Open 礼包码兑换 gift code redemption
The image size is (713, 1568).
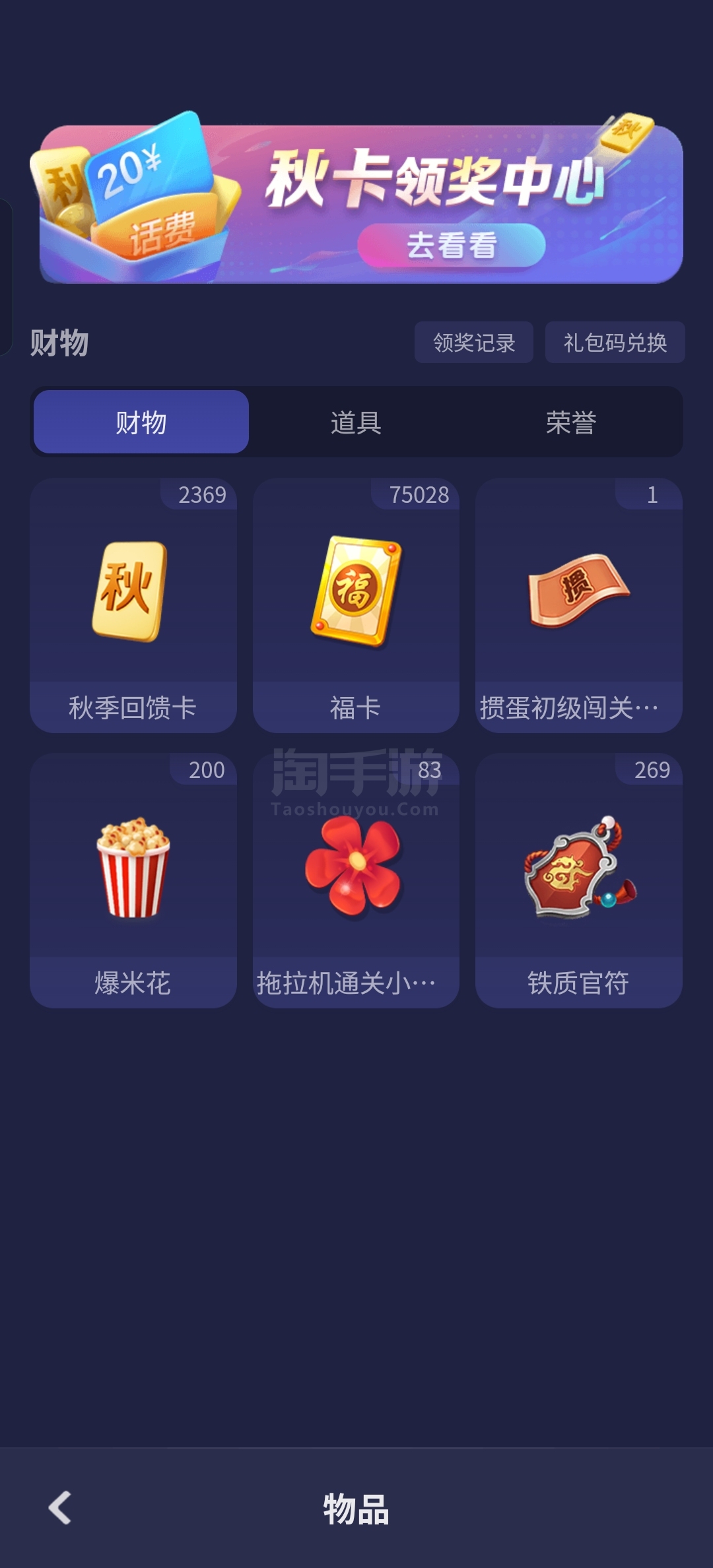[x=615, y=343]
